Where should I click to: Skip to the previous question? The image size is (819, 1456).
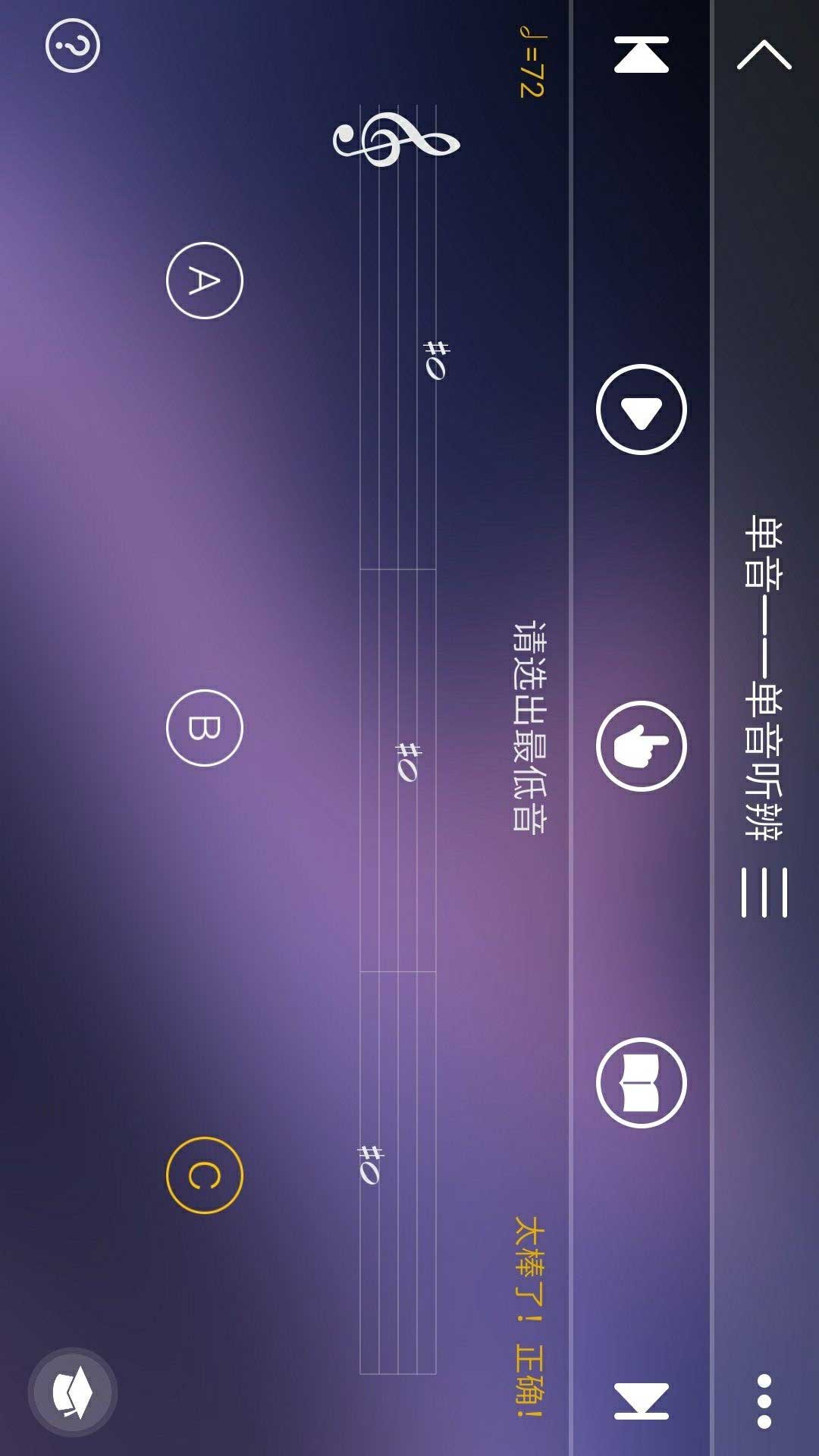click(x=642, y=55)
